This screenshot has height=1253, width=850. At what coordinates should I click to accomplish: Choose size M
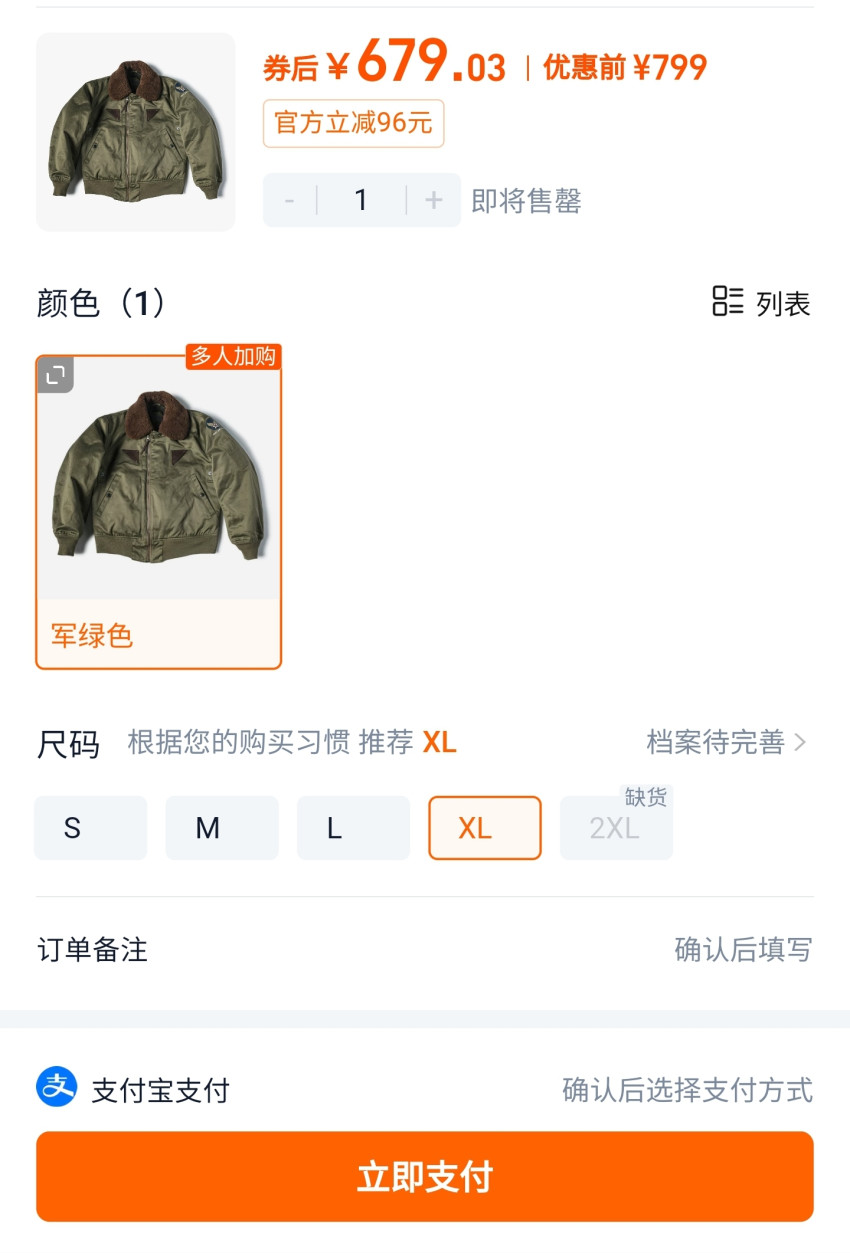pos(222,828)
